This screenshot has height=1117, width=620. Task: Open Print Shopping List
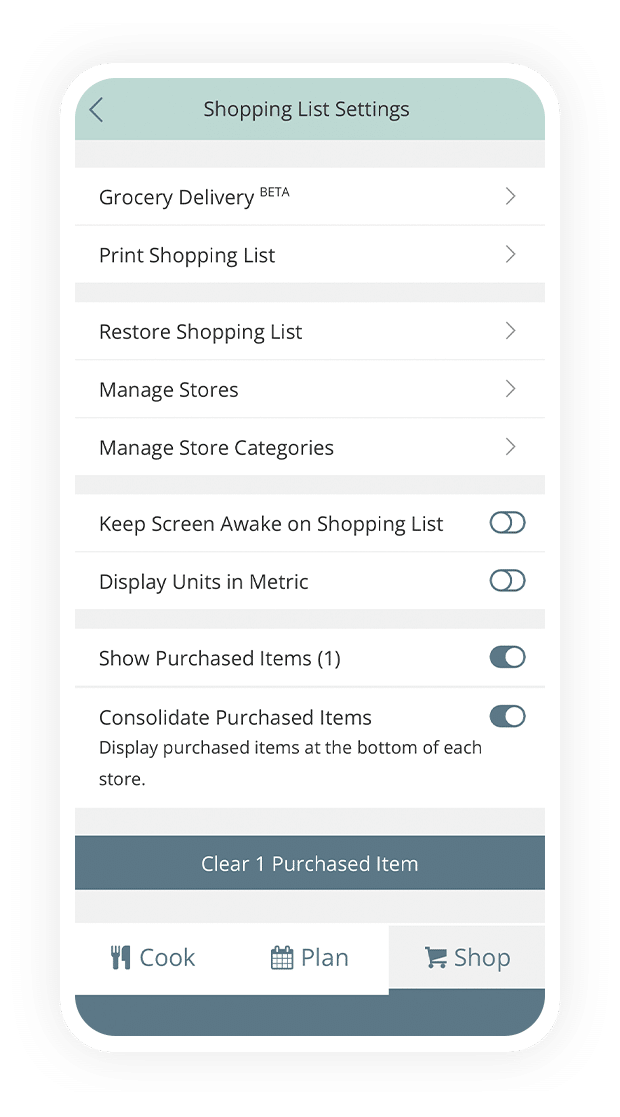(309, 255)
